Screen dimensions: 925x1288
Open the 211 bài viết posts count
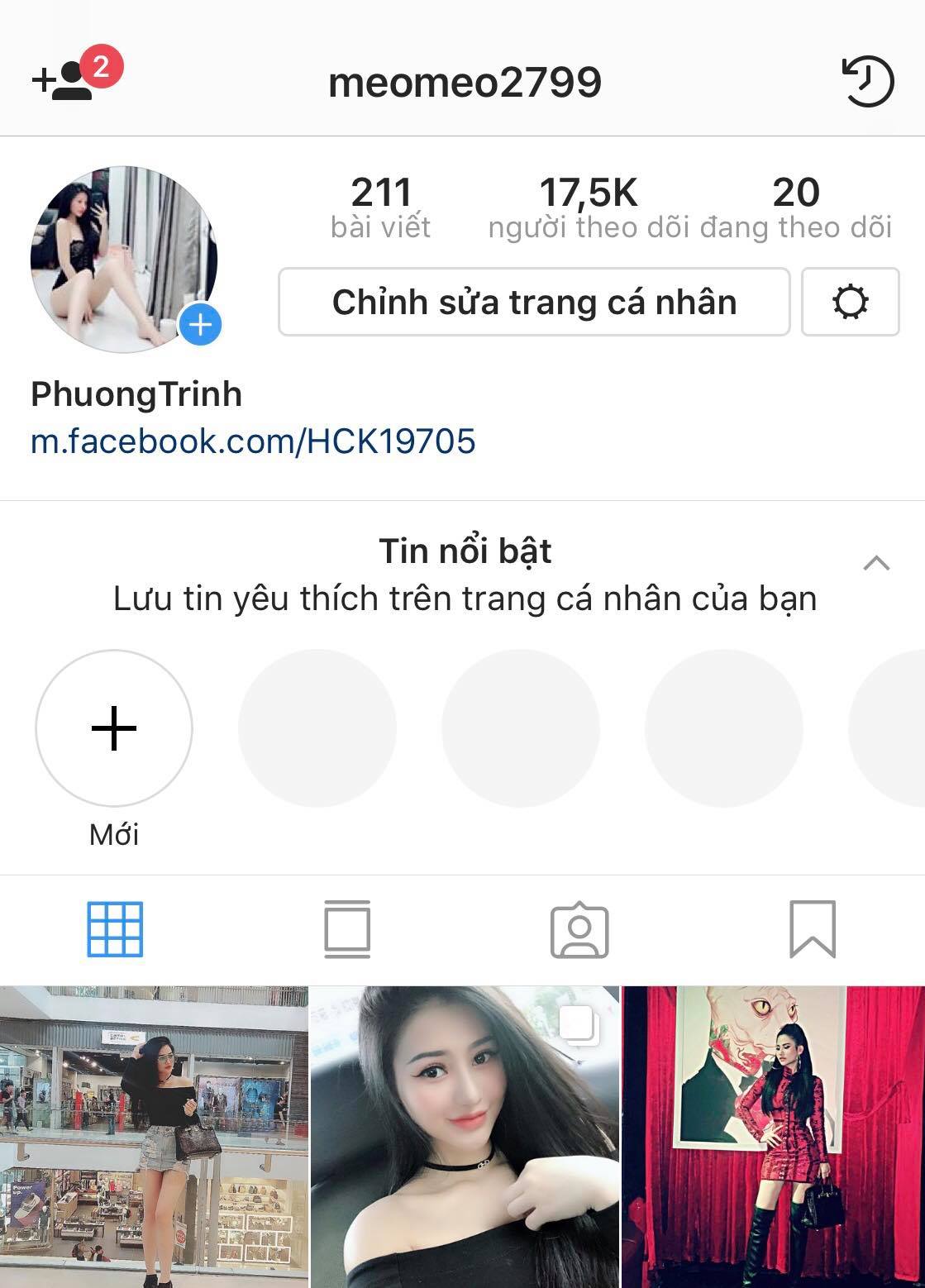(380, 207)
